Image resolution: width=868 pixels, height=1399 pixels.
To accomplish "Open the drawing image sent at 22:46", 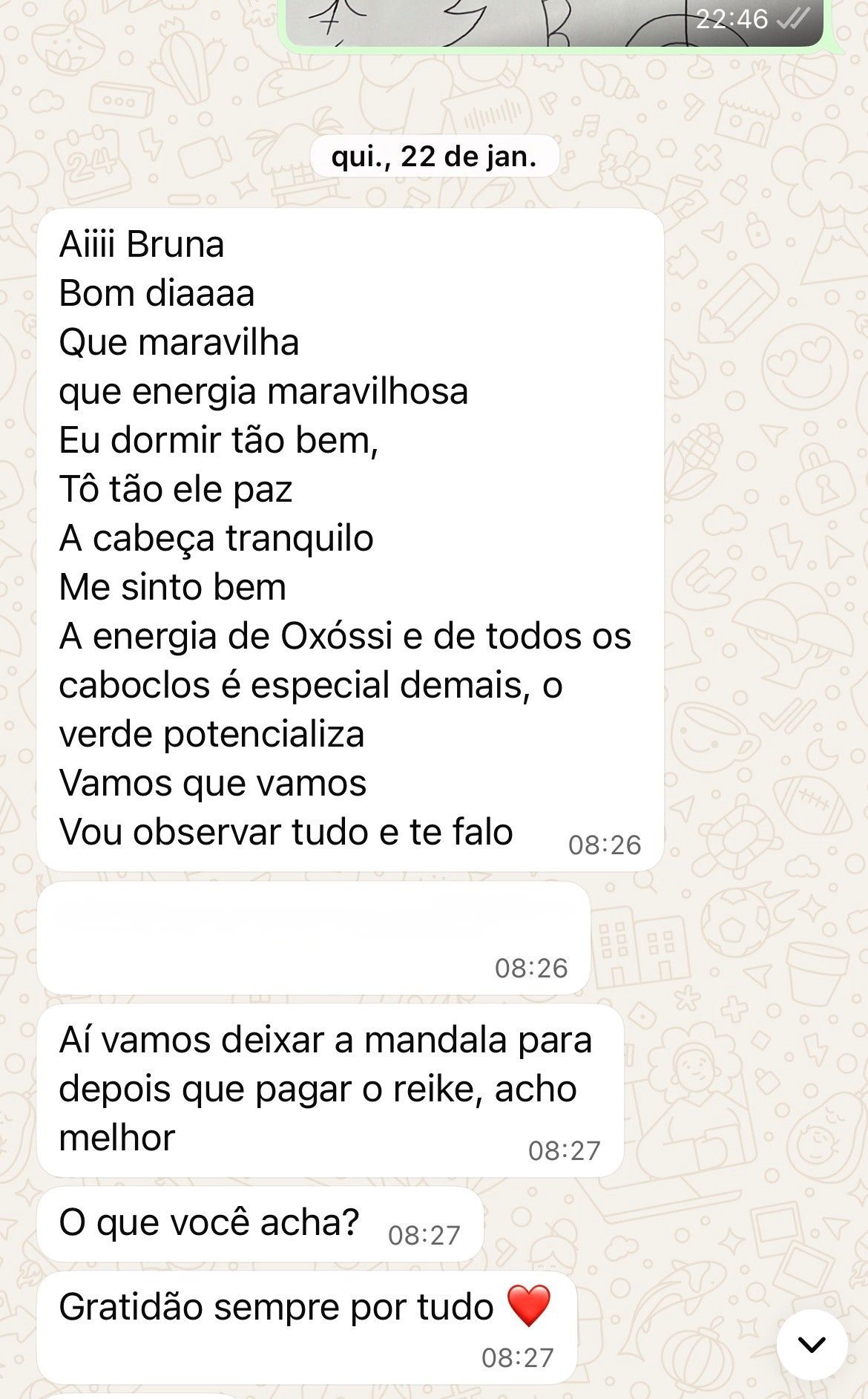I will pos(555,22).
